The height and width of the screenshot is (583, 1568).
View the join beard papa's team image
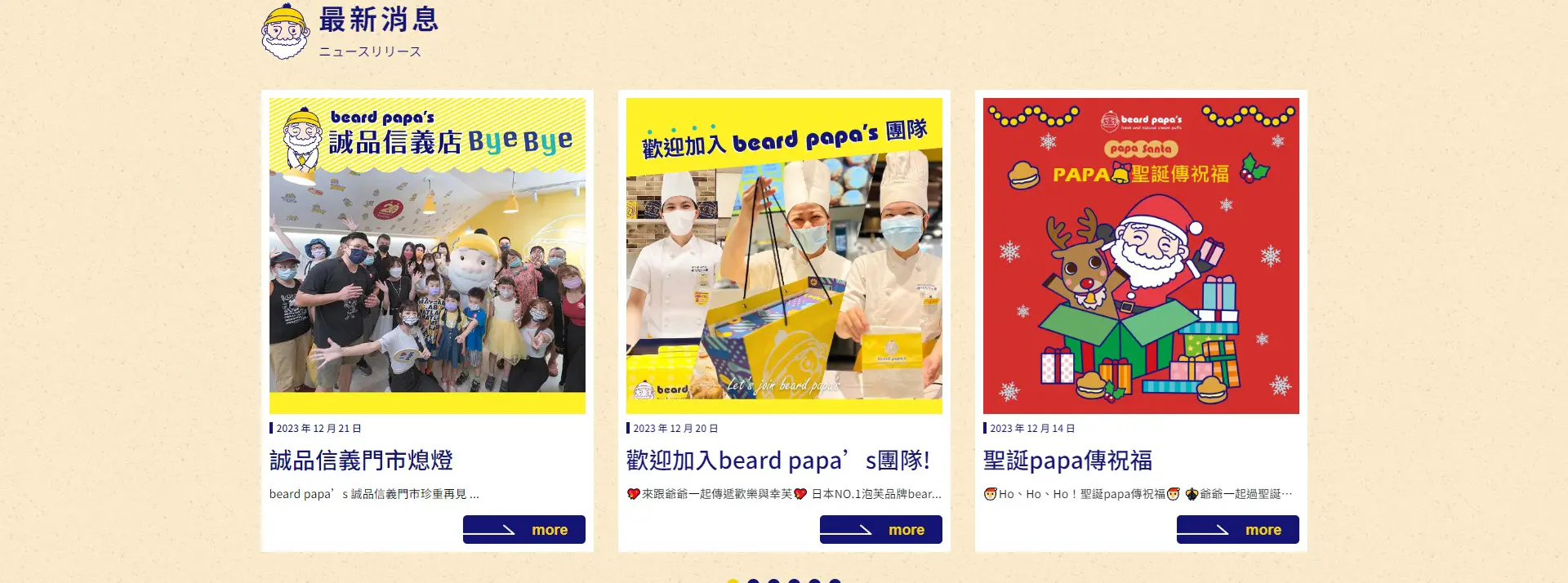click(784, 256)
